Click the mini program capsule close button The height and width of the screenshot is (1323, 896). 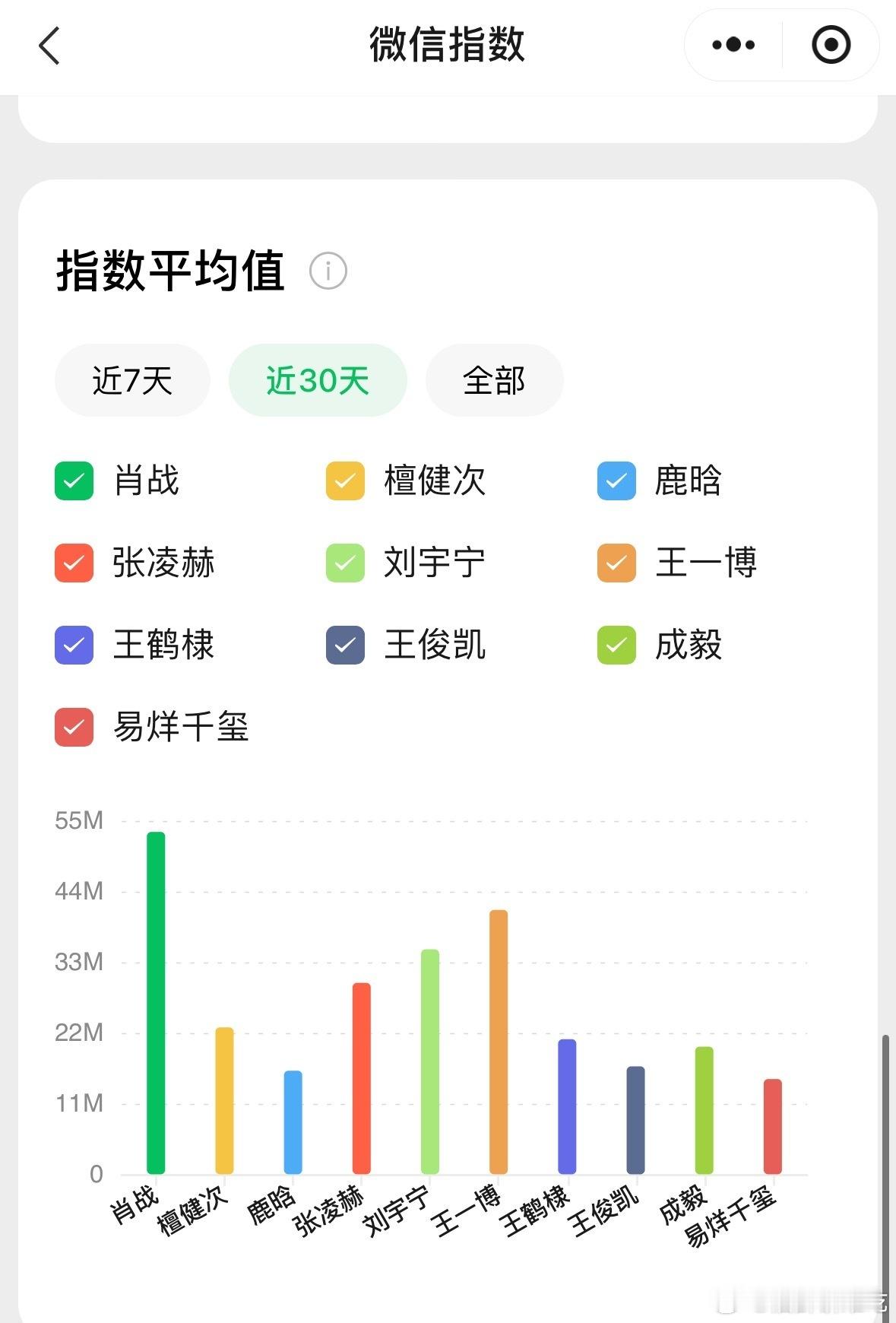coord(830,45)
